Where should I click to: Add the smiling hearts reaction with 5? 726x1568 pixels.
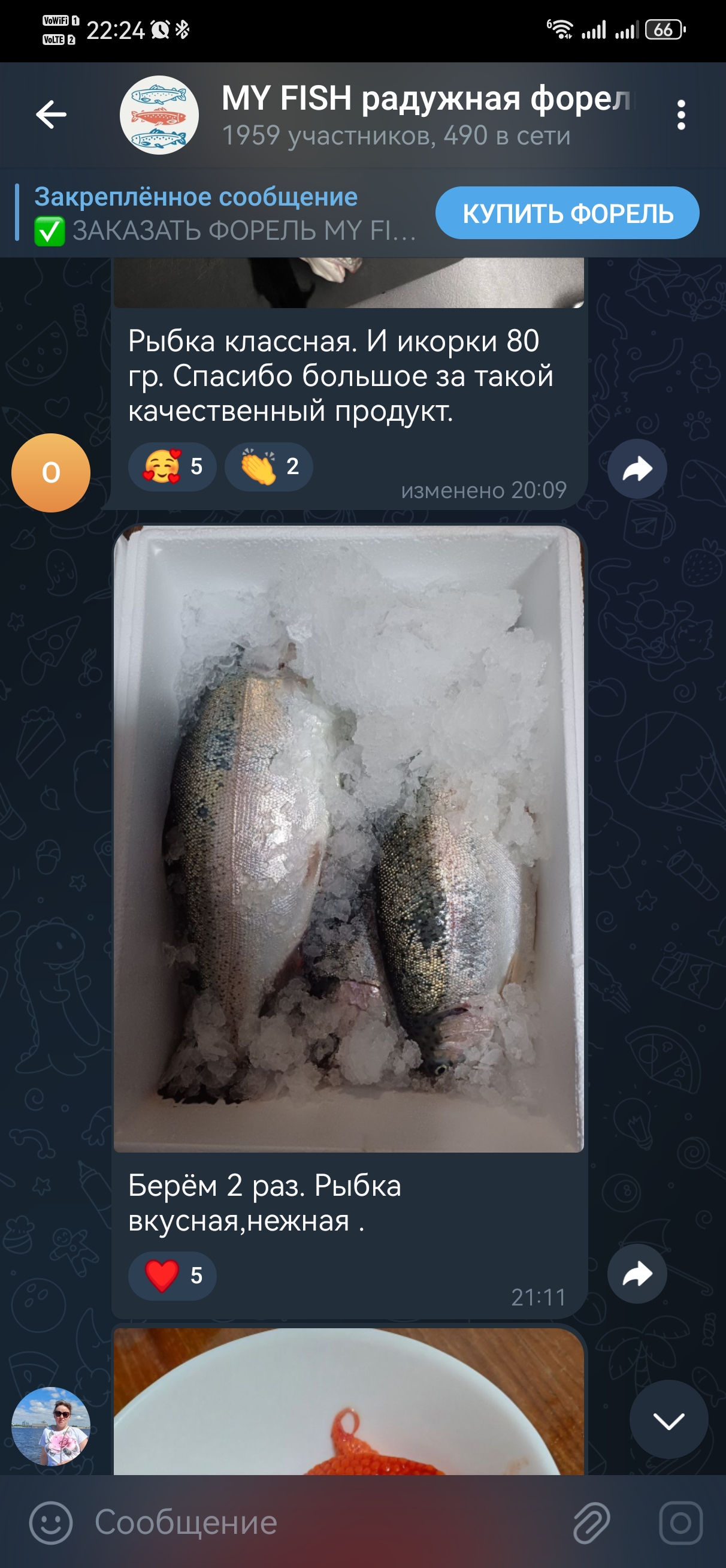[x=173, y=467]
